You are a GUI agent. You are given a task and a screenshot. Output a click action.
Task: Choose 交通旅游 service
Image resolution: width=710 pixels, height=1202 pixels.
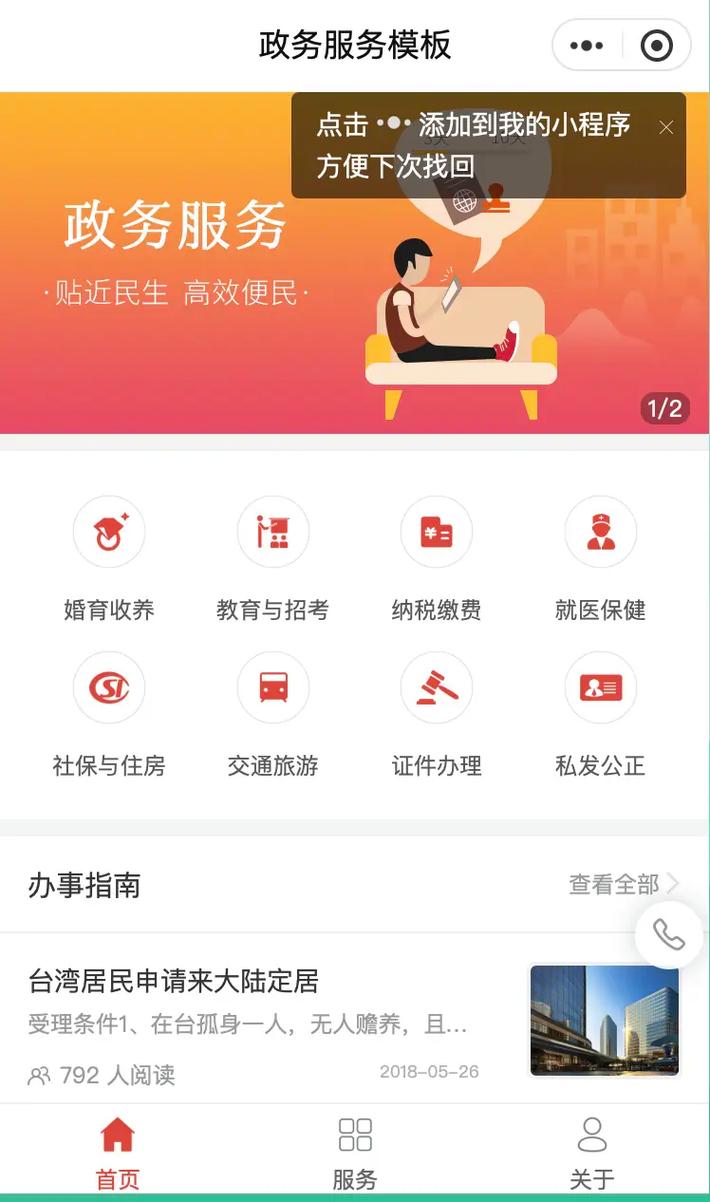273,716
